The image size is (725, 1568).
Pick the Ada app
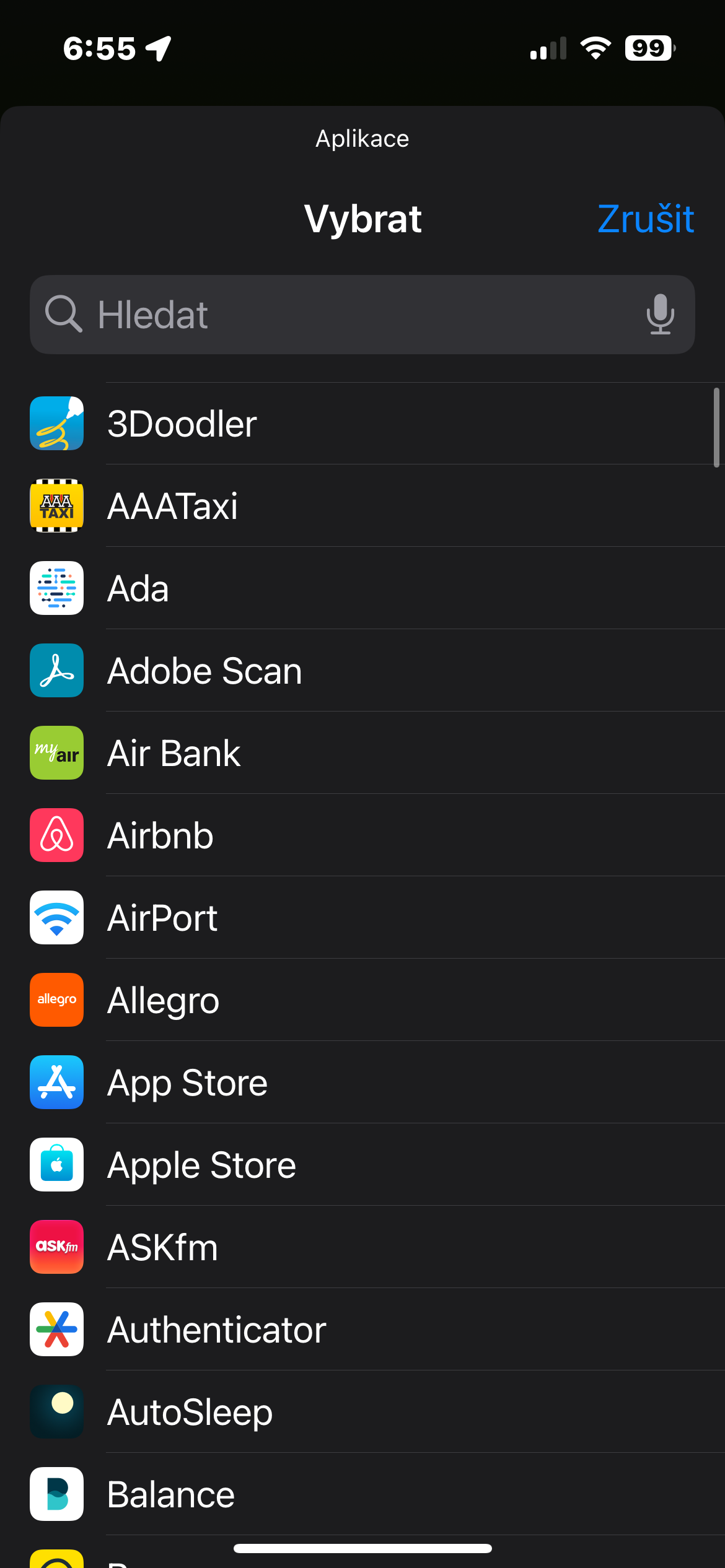(138, 589)
